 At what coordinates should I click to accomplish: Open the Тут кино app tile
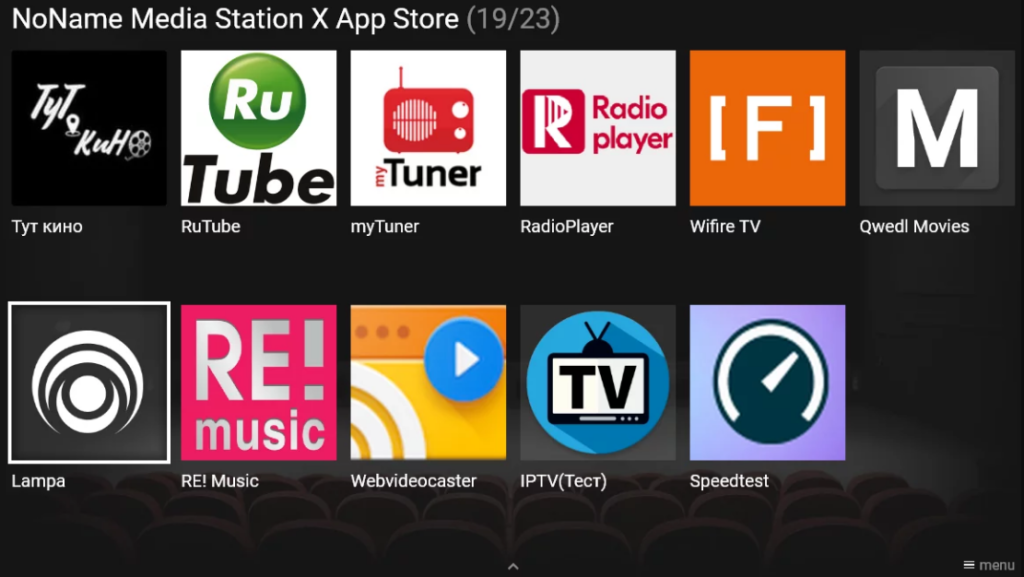pos(89,128)
